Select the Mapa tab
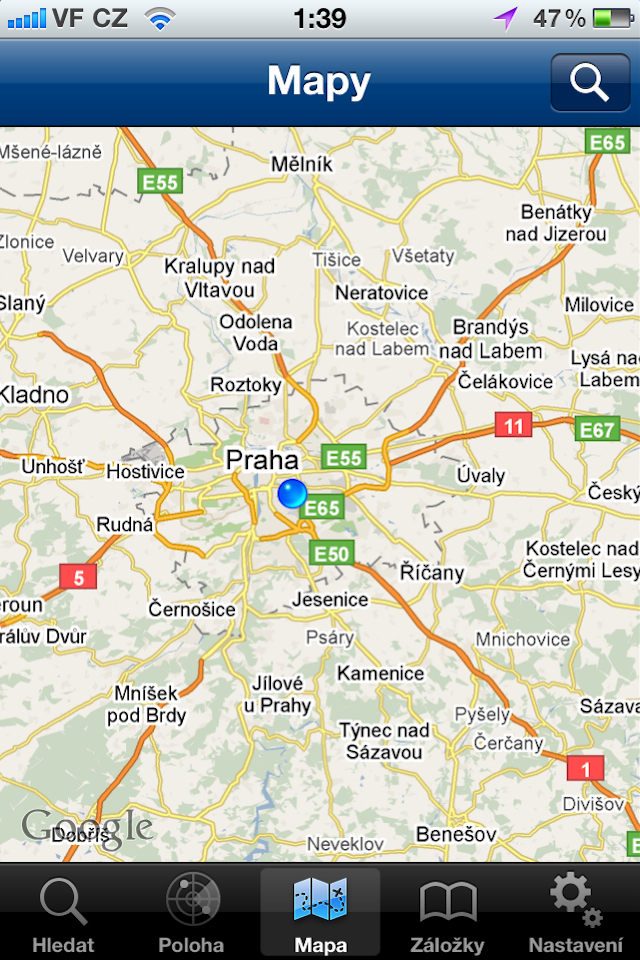The width and height of the screenshot is (640, 960). coord(320,912)
